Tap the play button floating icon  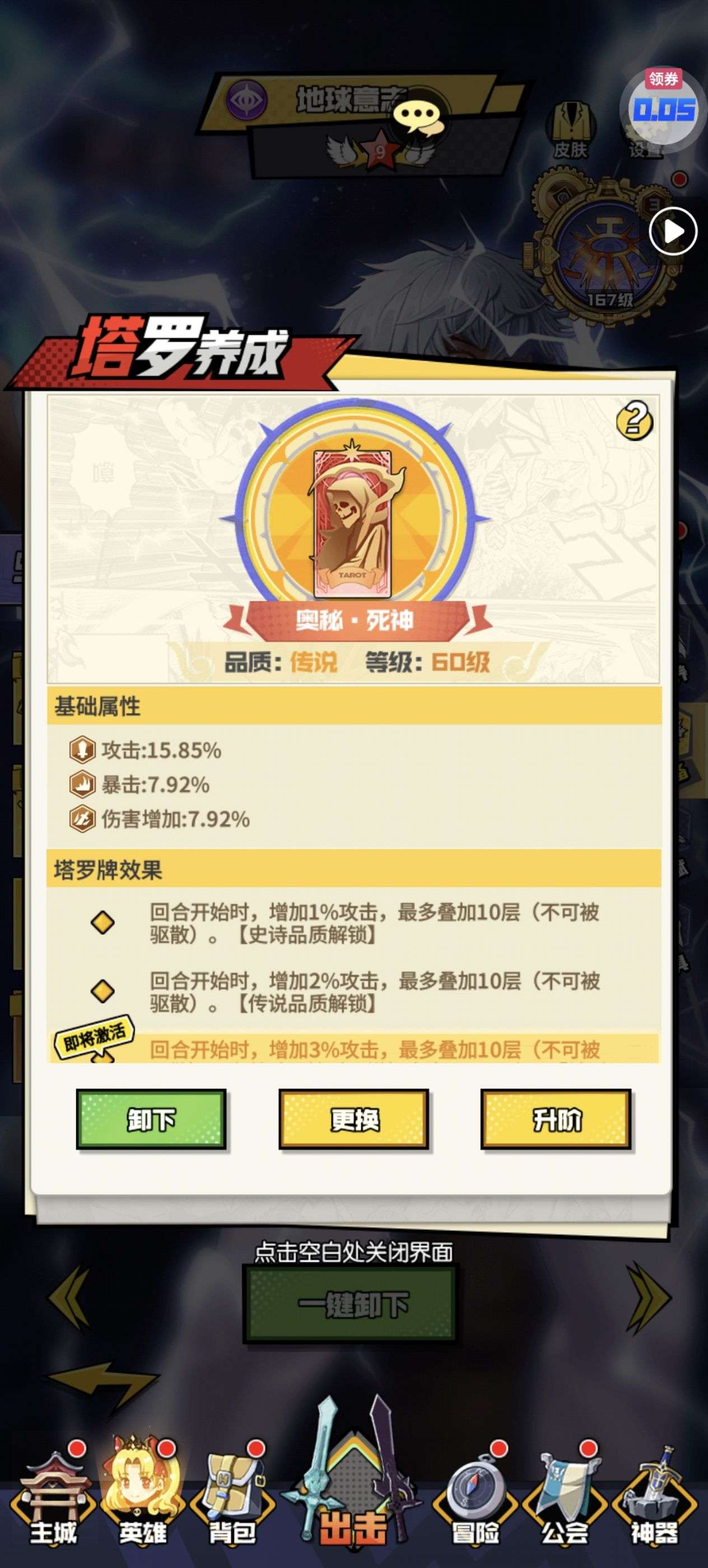673,231
